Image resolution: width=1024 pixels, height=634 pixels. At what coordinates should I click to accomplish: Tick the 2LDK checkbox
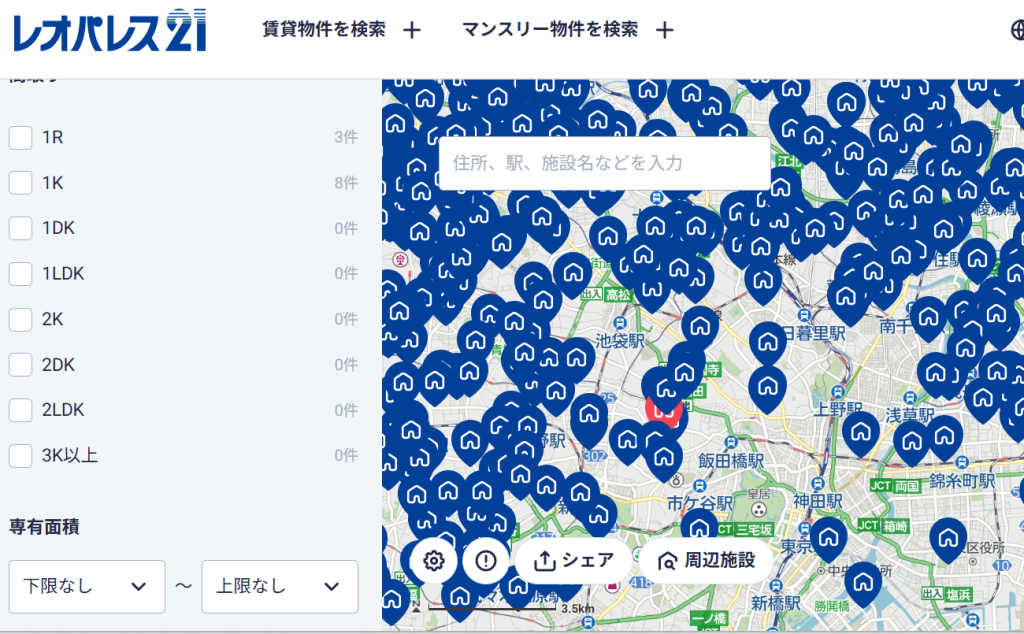click(x=20, y=410)
